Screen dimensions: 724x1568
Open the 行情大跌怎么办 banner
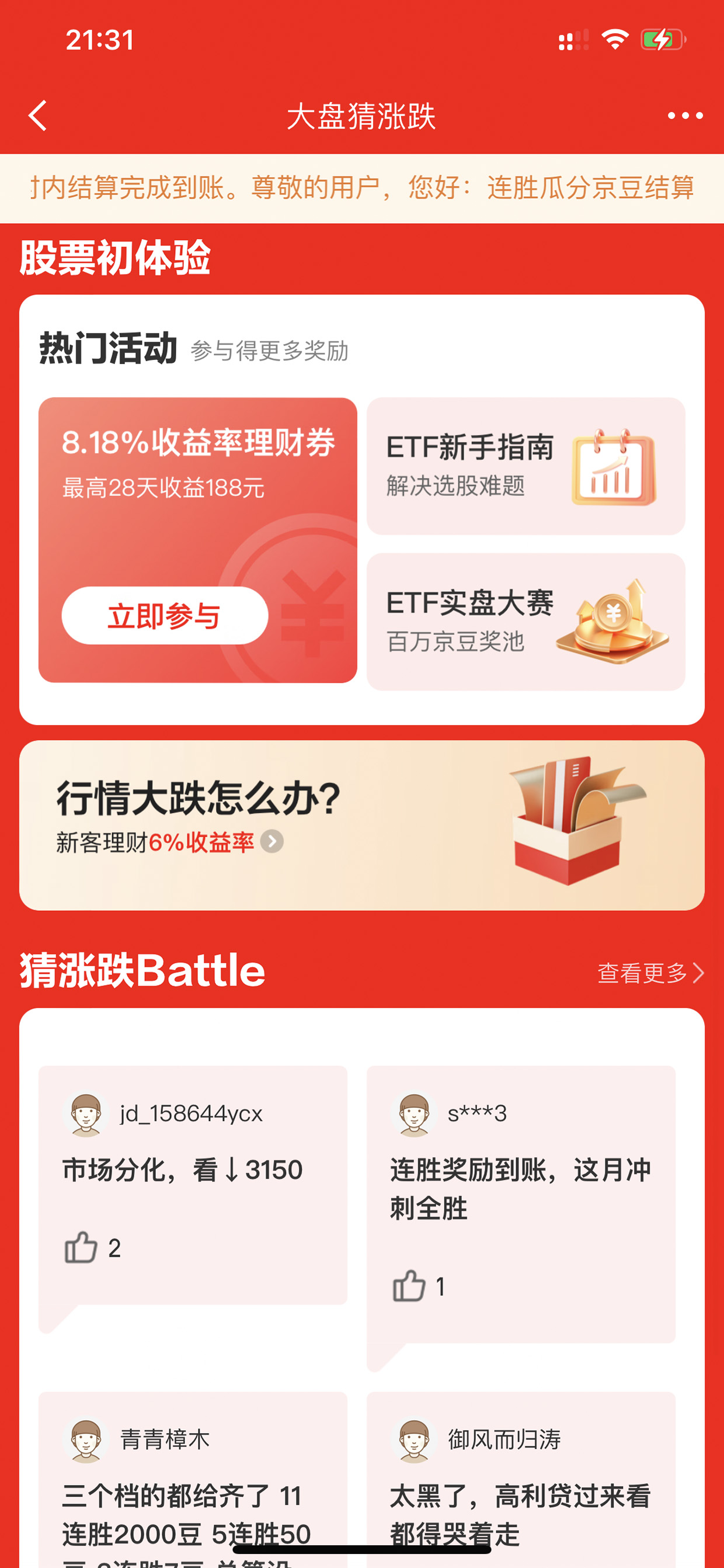(x=362, y=825)
